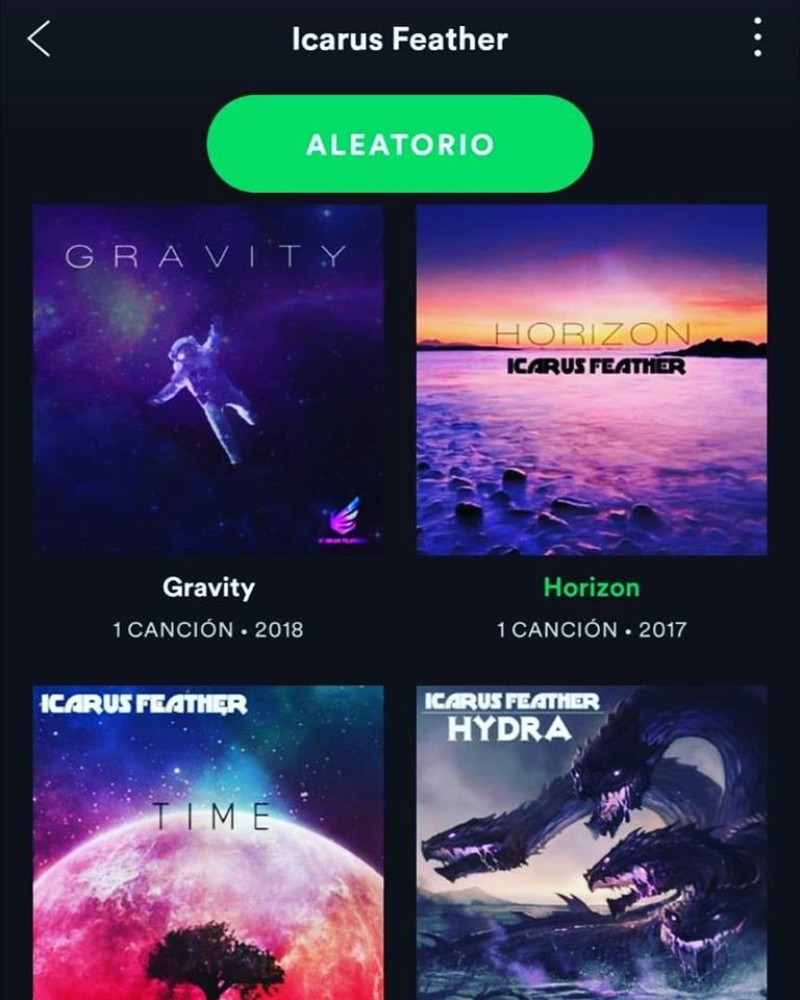
Task: Start shuffle play with ALEATORIO button
Action: pyautogui.click(x=400, y=144)
